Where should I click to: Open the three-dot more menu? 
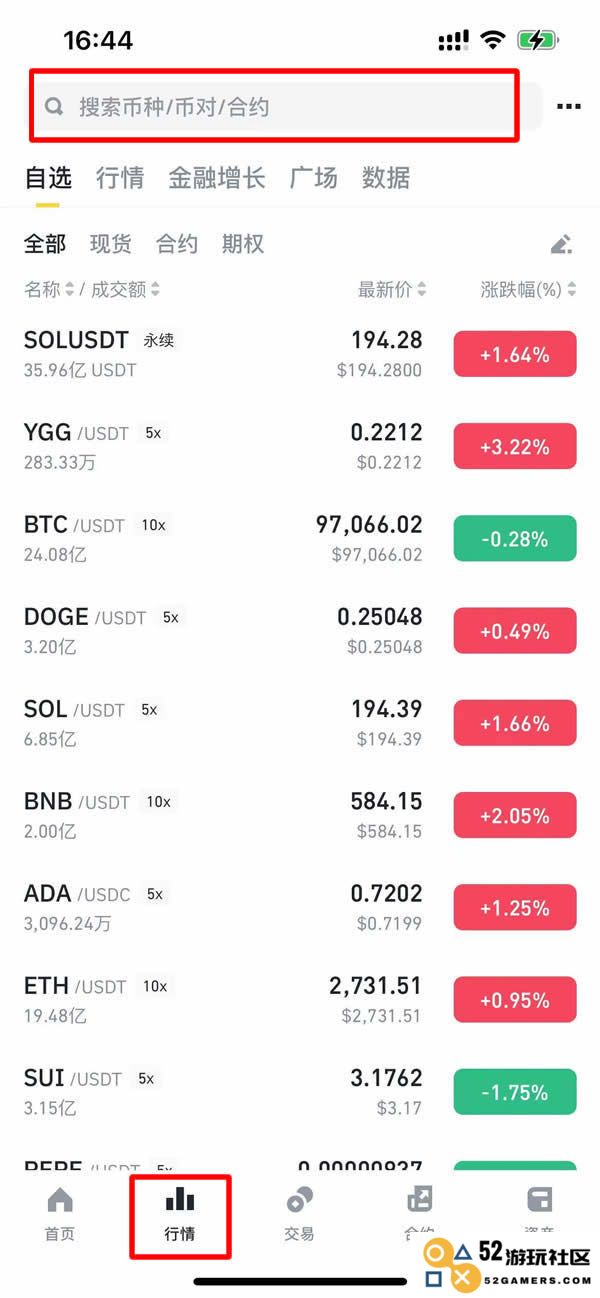click(x=569, y=107)
